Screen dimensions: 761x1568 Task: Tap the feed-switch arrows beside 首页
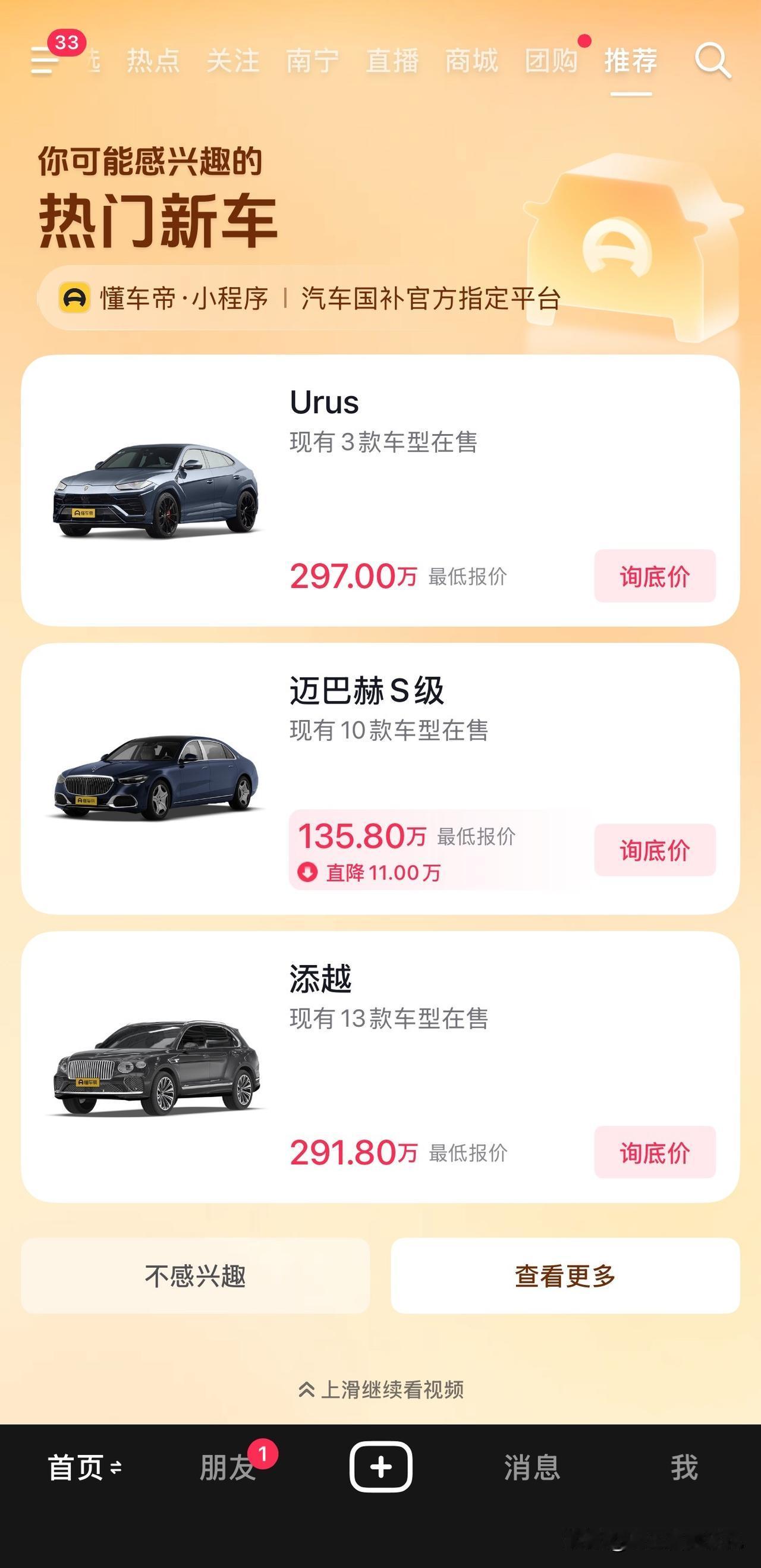coord(115,1468)
